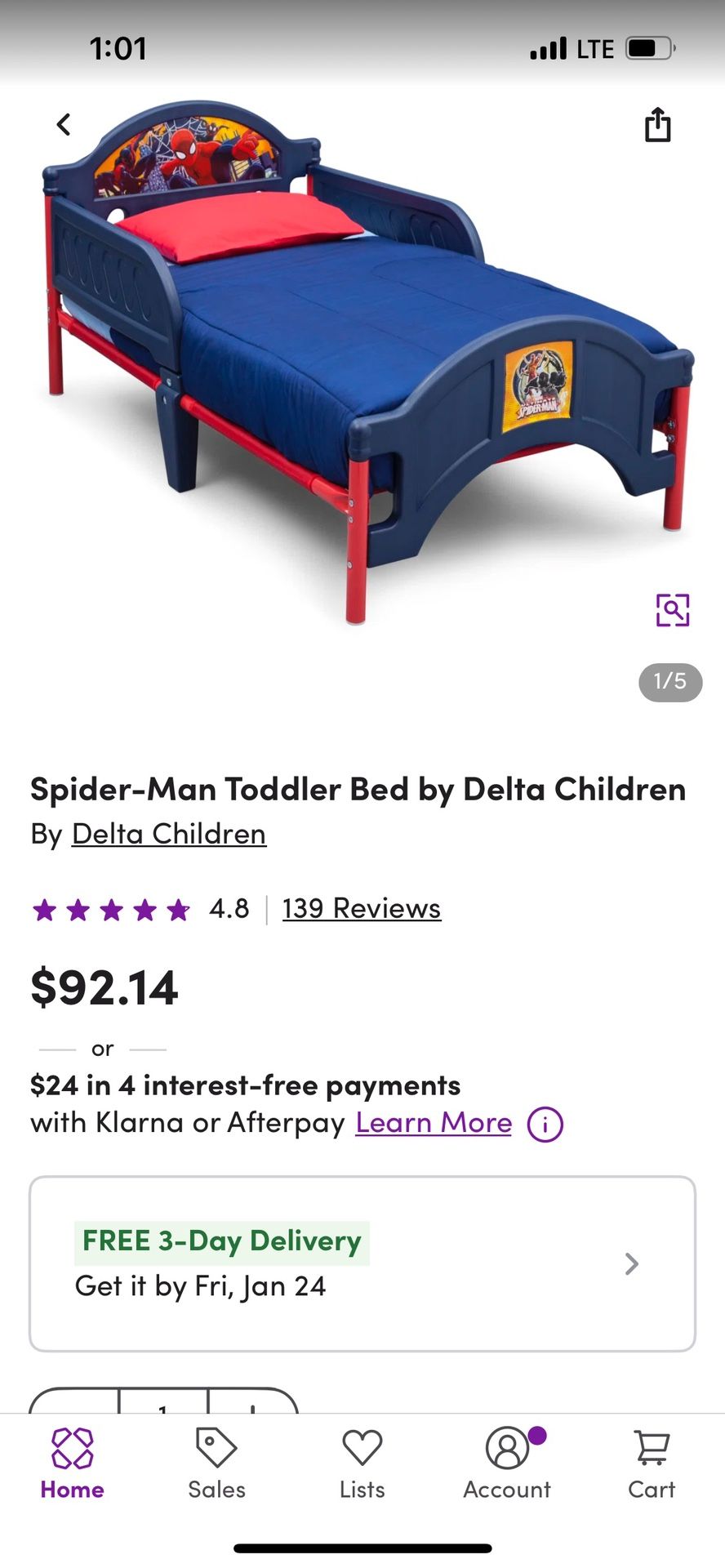
Task: View the Cart
Action: pyautogui.click(x=652, y=1464)
